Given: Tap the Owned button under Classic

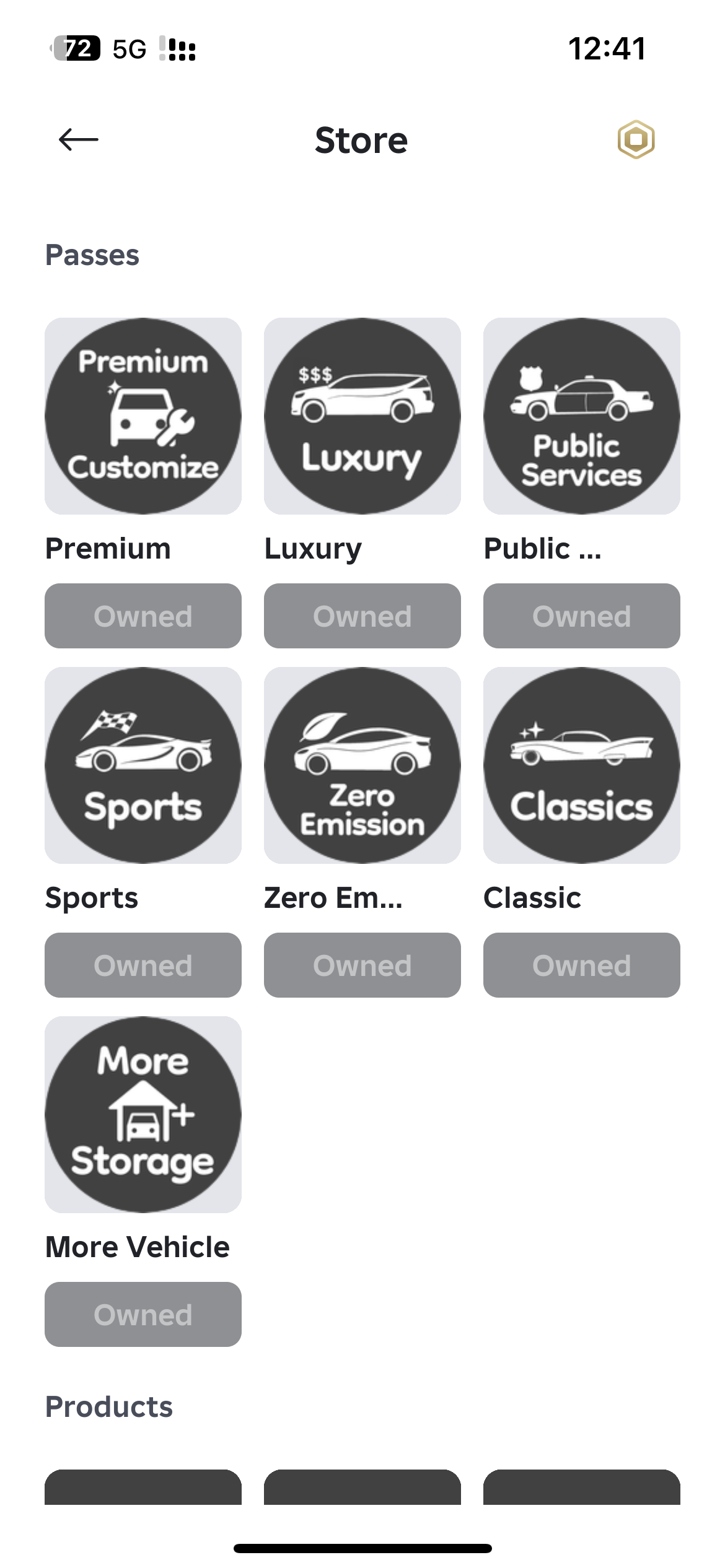Looking at the screenshot, I should point(582,965).
